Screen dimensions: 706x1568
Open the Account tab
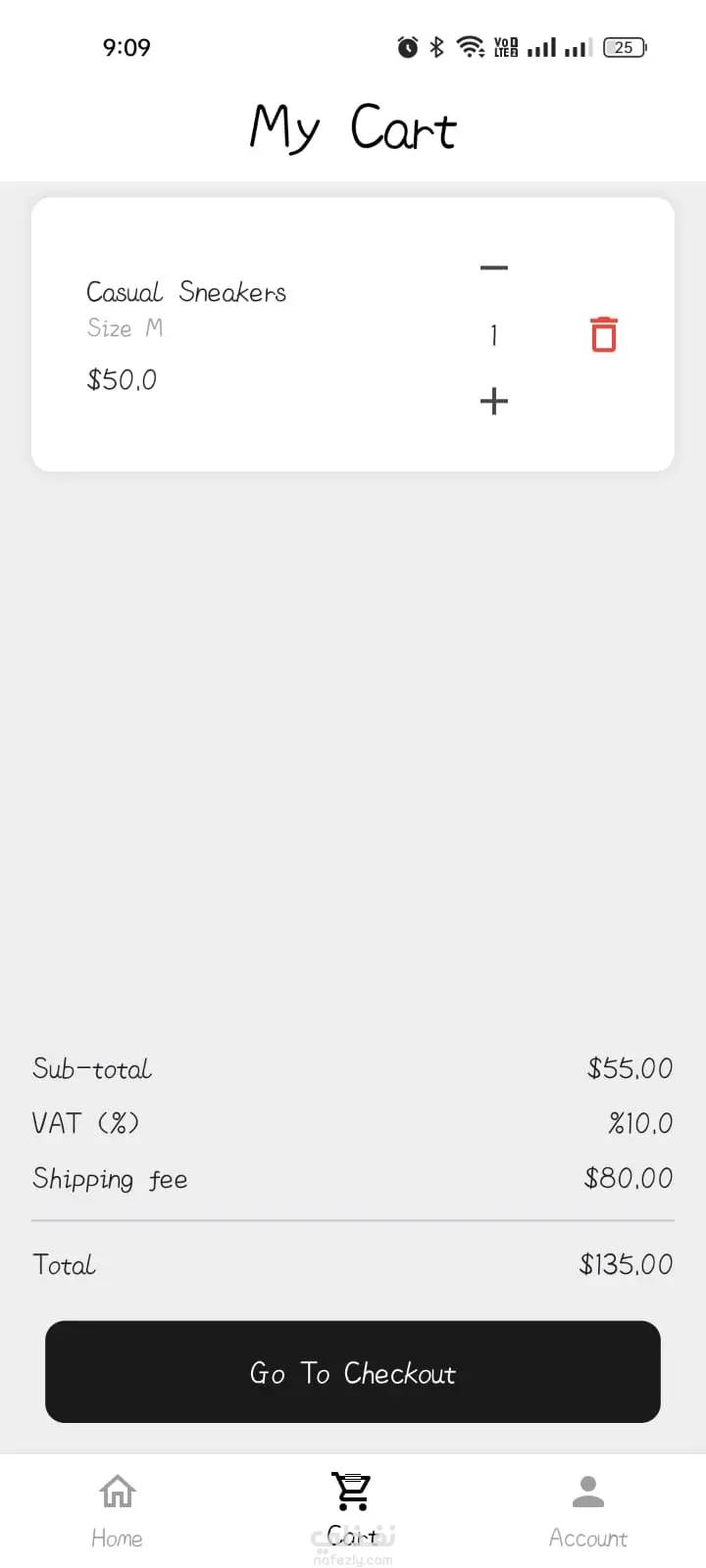587,1509
